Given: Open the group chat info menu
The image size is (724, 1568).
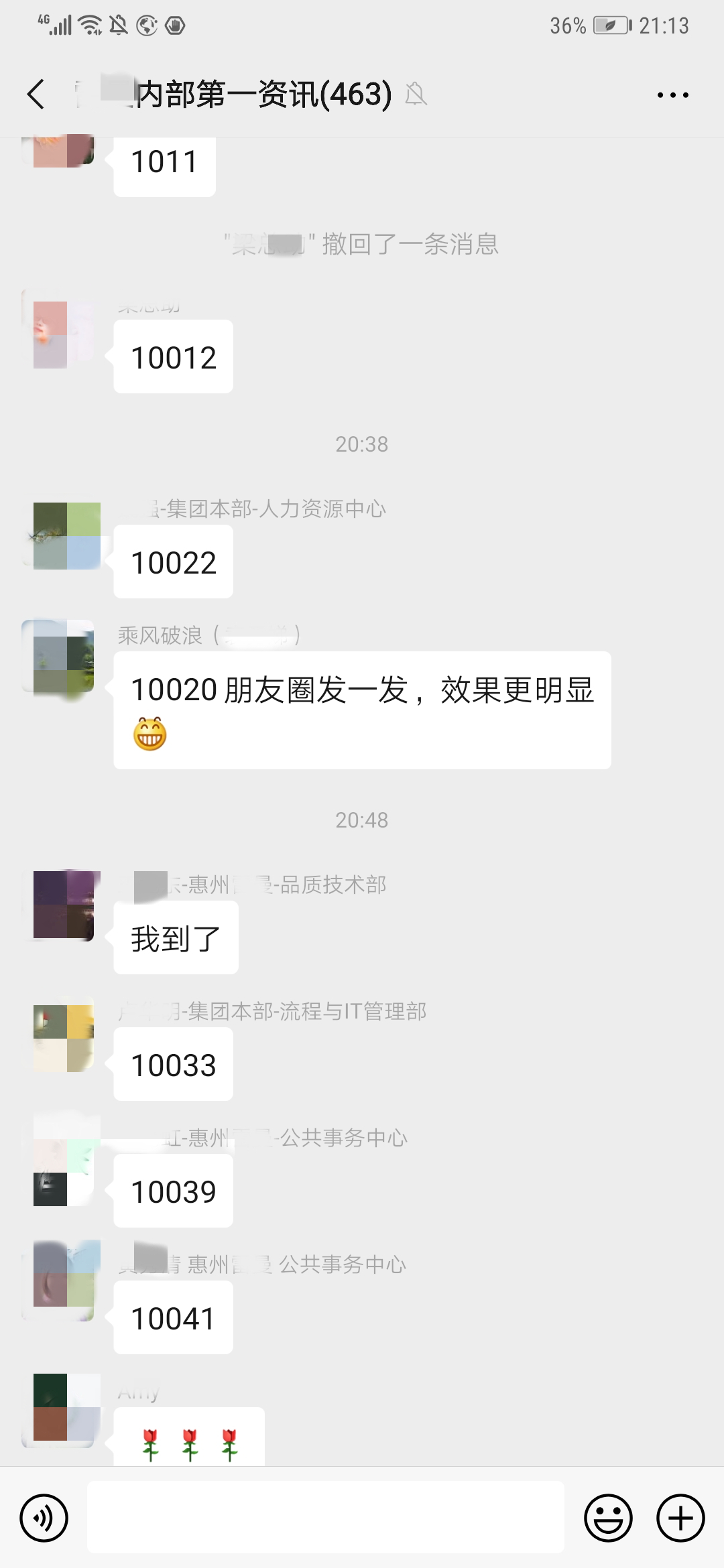Looking at the screenshot, I should tap(672, 95).
